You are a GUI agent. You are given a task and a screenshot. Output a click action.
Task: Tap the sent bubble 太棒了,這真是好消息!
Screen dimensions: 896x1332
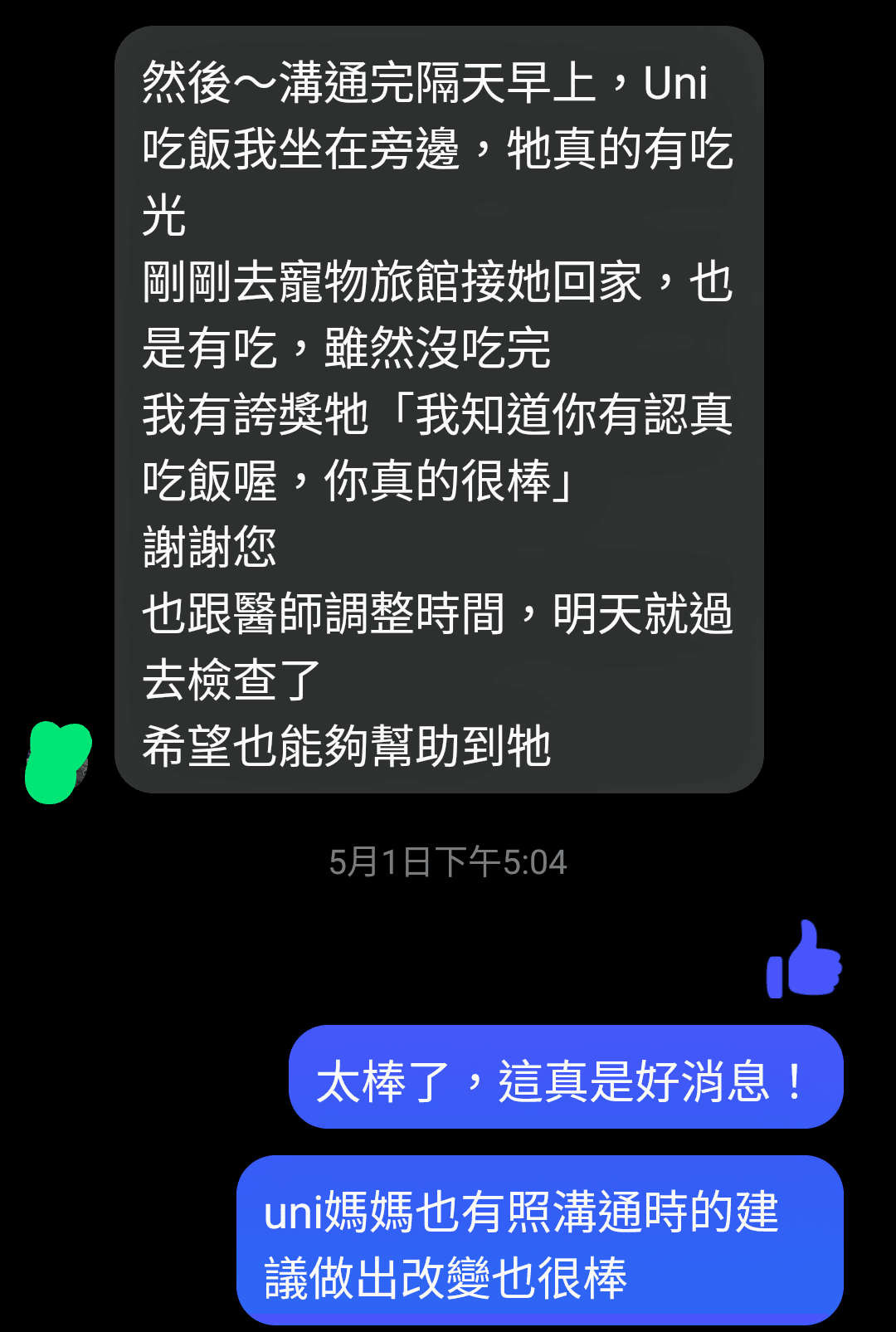[x=565, y=1077]
